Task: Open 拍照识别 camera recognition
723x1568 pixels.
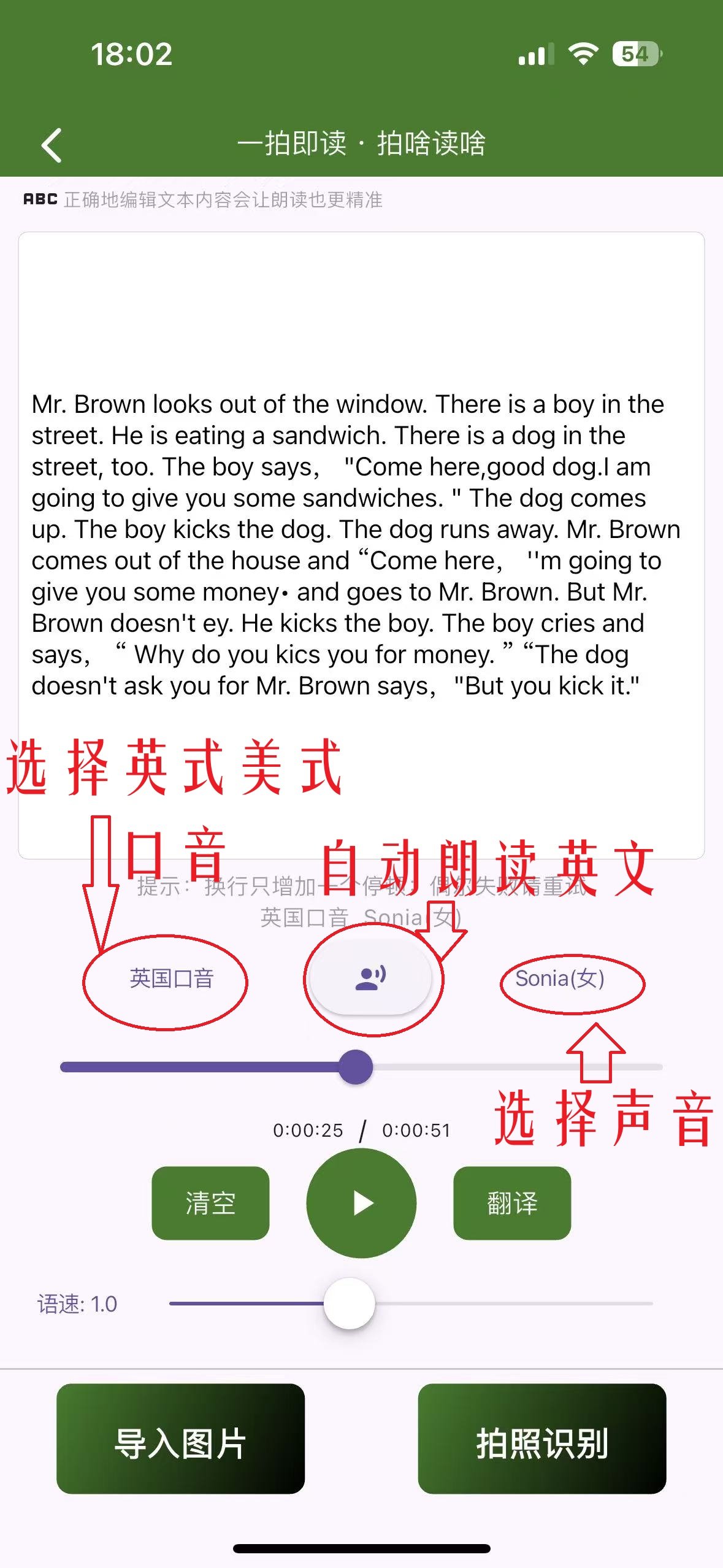Action: [542, 1439]
